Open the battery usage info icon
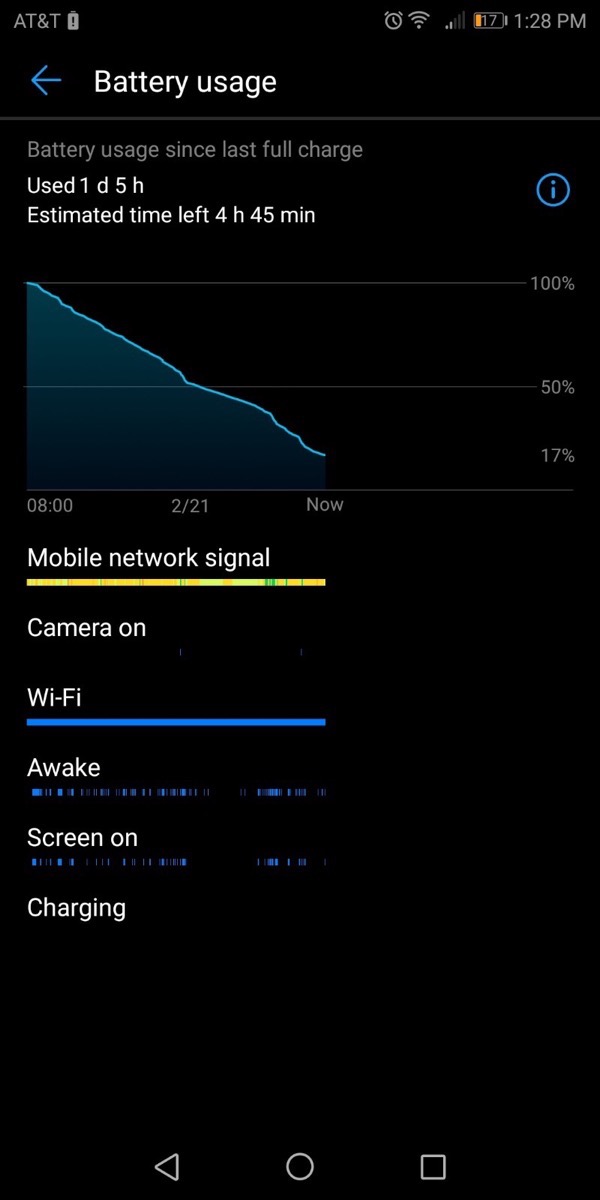600x1200 pixels. point(553,189)
